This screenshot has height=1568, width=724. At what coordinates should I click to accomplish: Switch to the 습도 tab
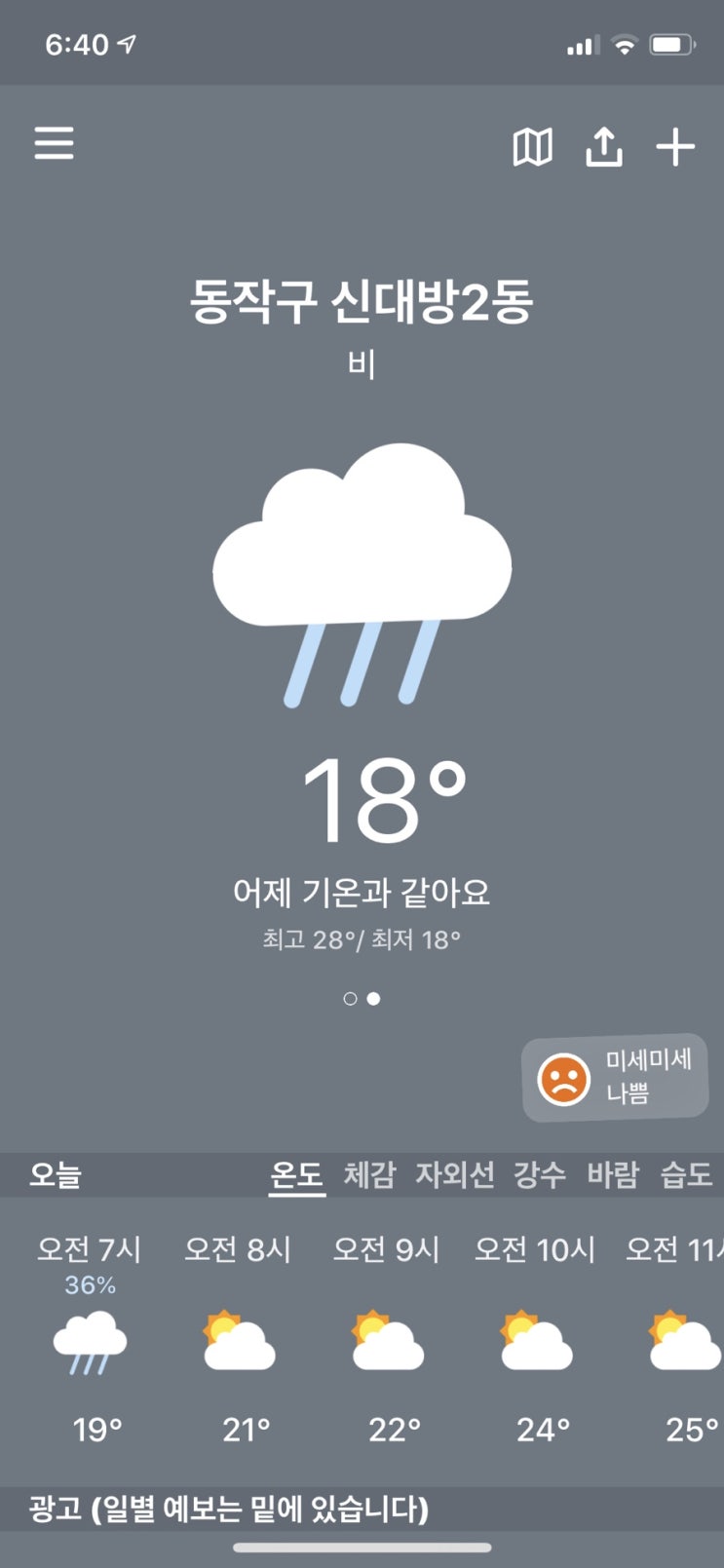coord(686,1174)
